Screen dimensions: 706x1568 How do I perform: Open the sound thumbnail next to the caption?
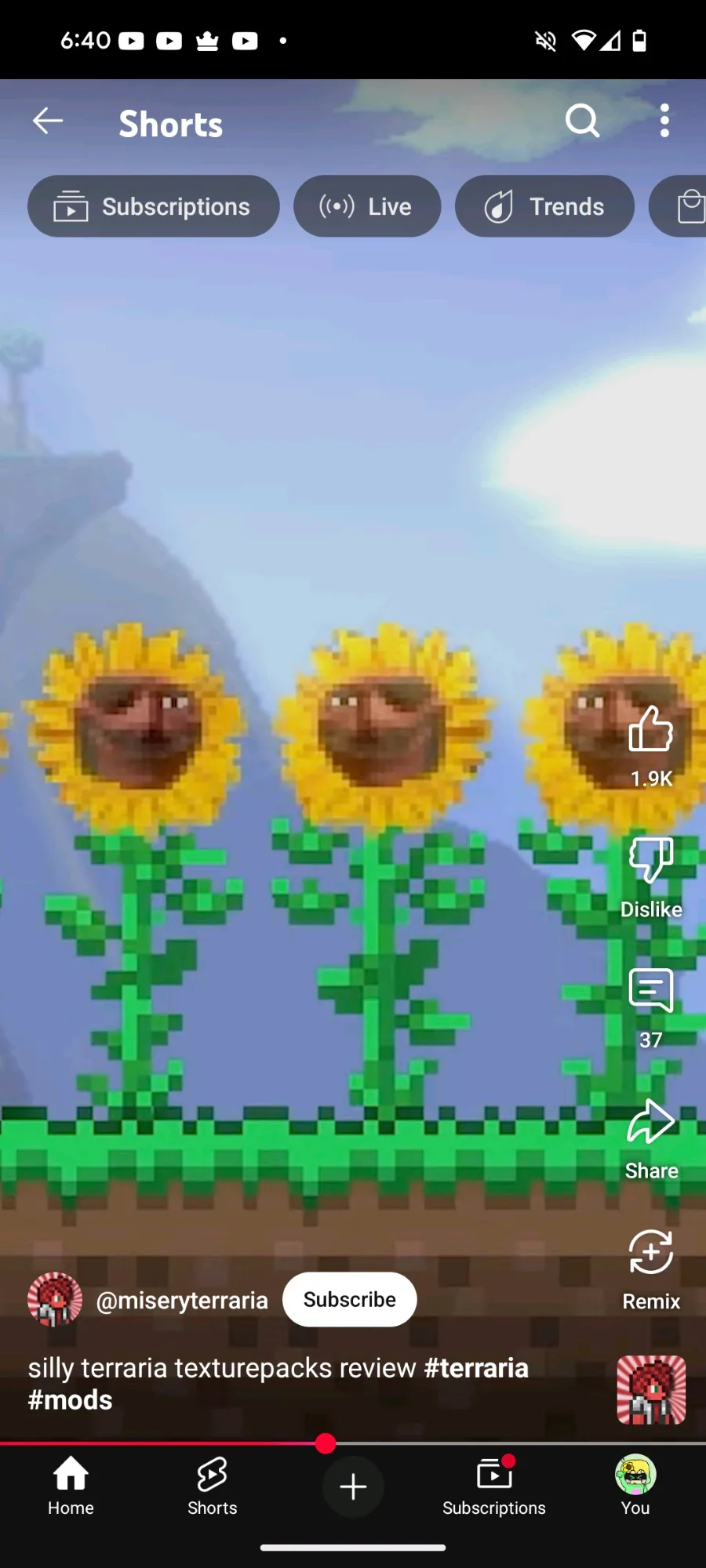(651, 1389)
